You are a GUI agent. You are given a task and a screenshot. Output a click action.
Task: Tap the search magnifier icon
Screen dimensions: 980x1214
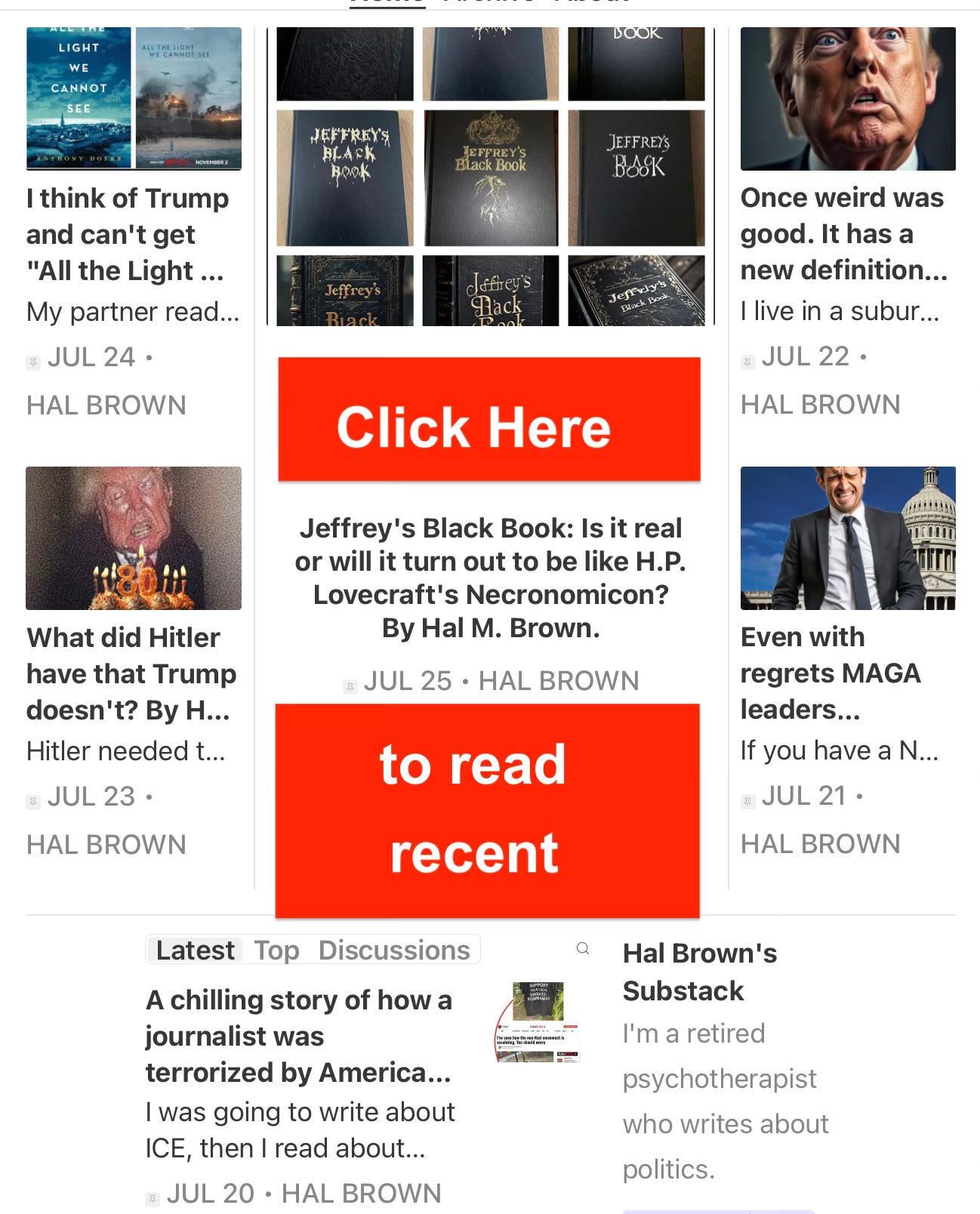pyautogui.click(x=583, y=948)
